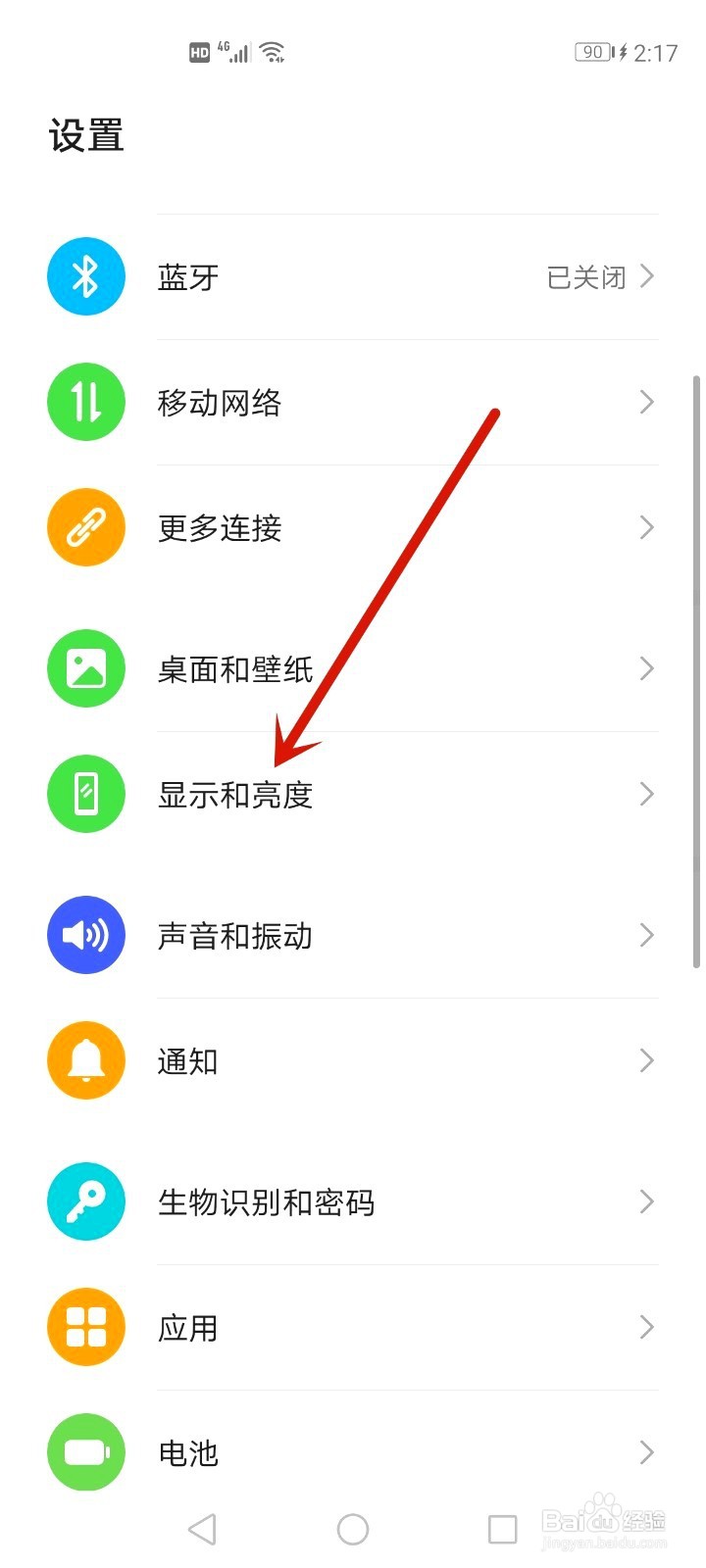Tap the green battery icon beside 电池
The image size is (706, 1568).
click(x=85, y=1452)
